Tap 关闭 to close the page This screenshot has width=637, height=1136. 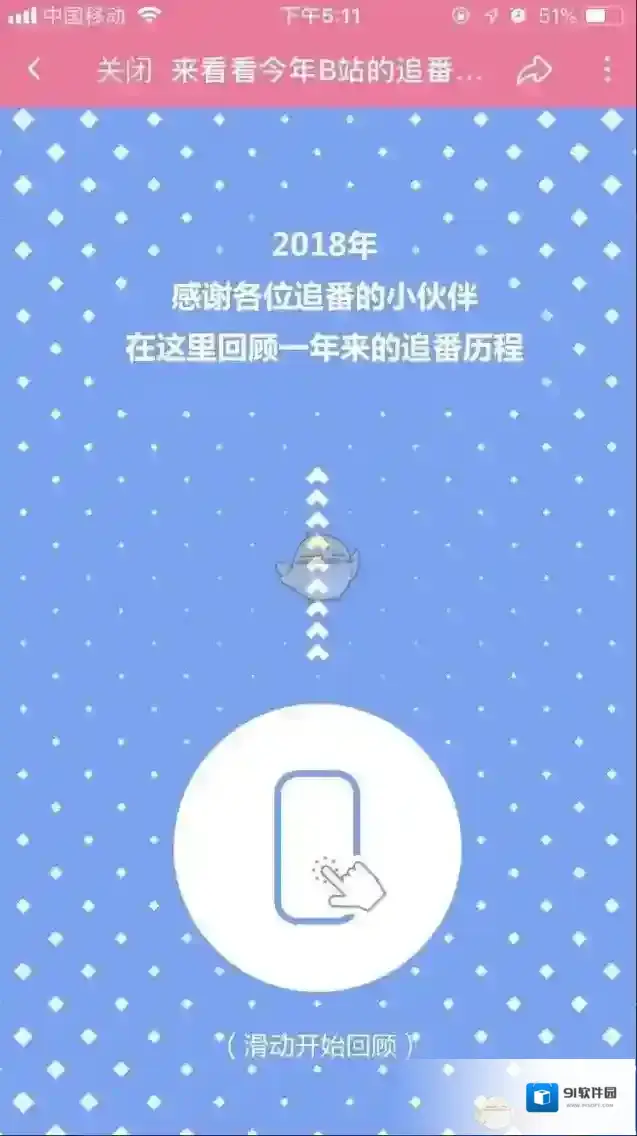tap(124, 70)
